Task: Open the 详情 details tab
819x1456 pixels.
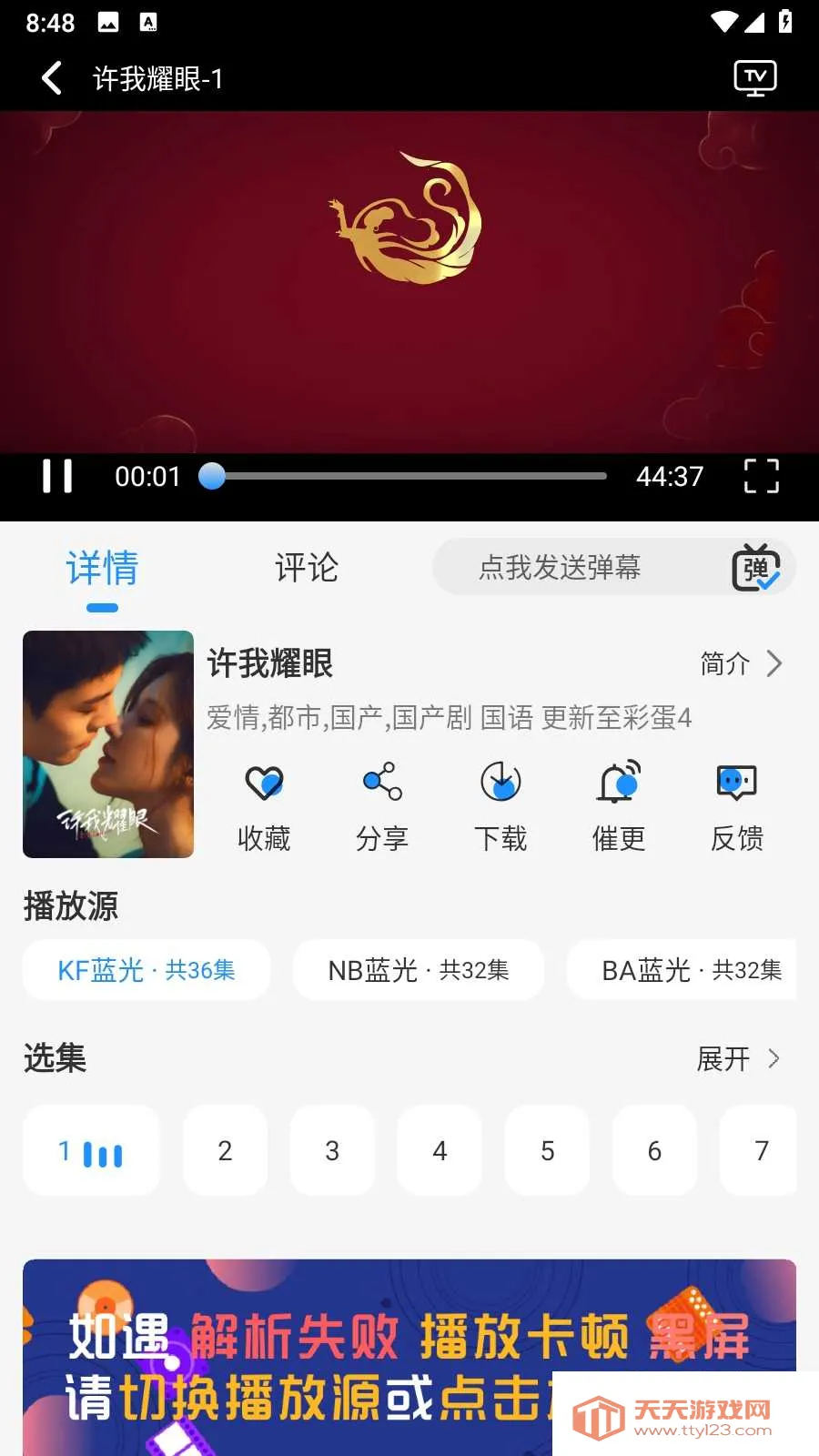Action: click(x=102, y=568)
